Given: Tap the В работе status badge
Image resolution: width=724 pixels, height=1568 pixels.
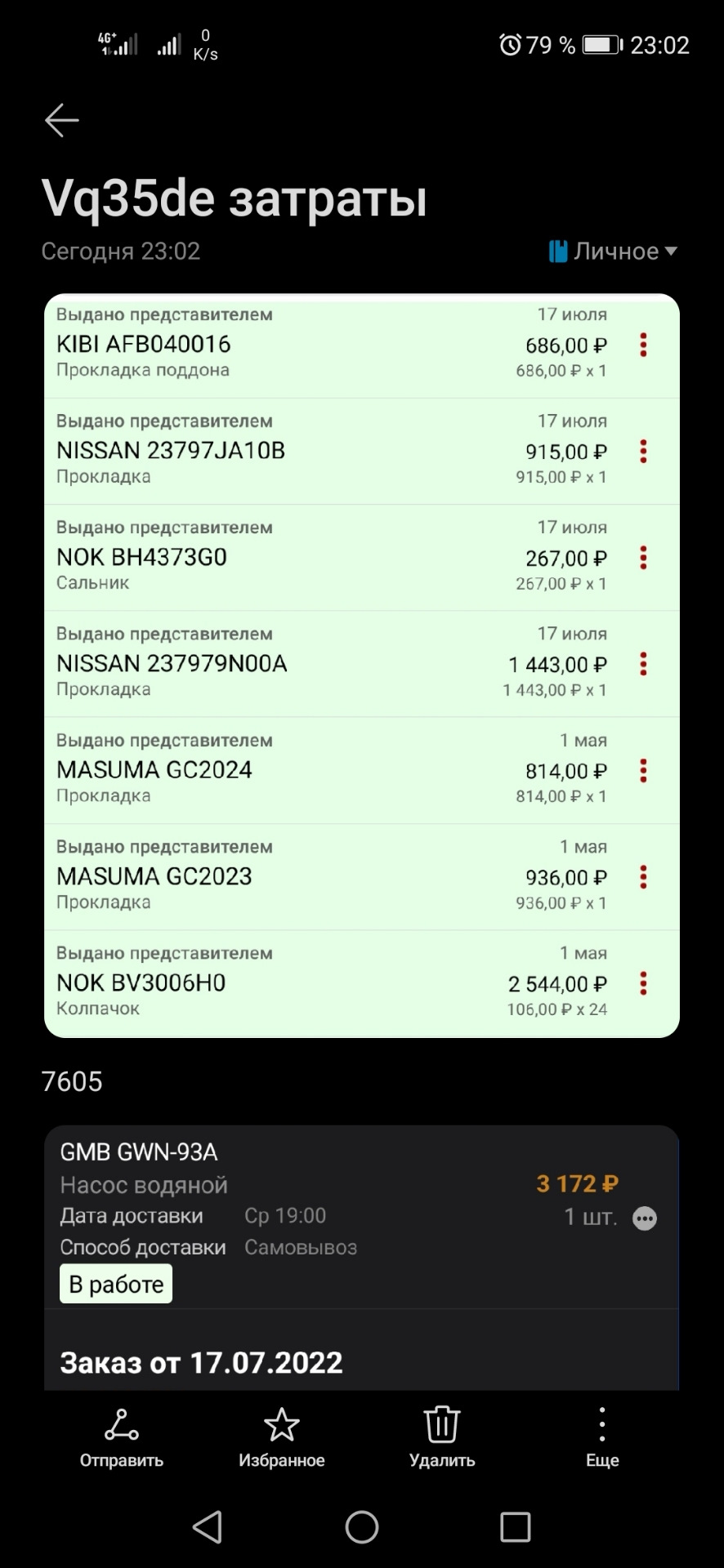Looking at the screenshot, I should 115,1283.
